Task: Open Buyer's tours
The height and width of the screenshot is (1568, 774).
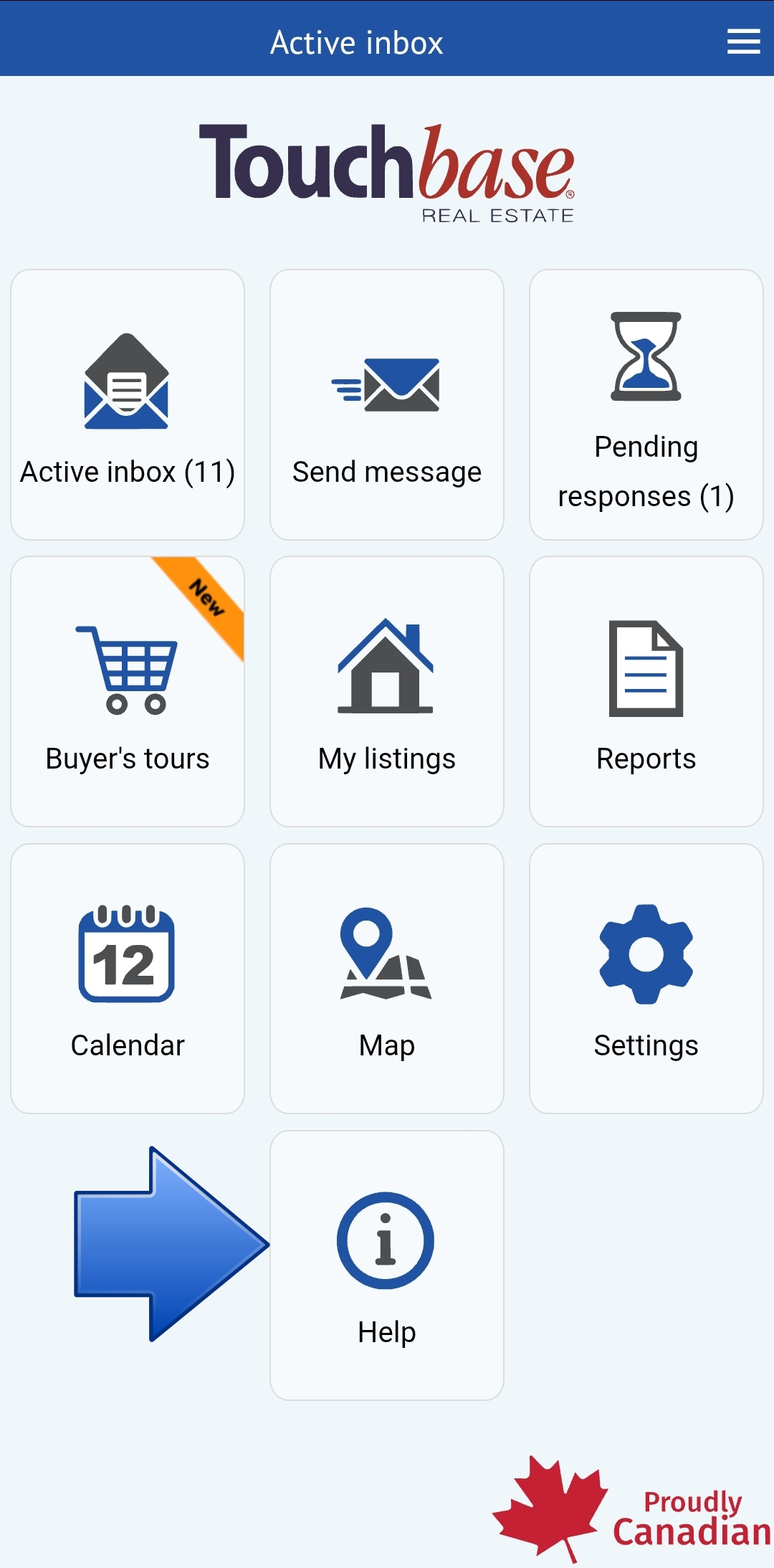Action: [128, 691]
